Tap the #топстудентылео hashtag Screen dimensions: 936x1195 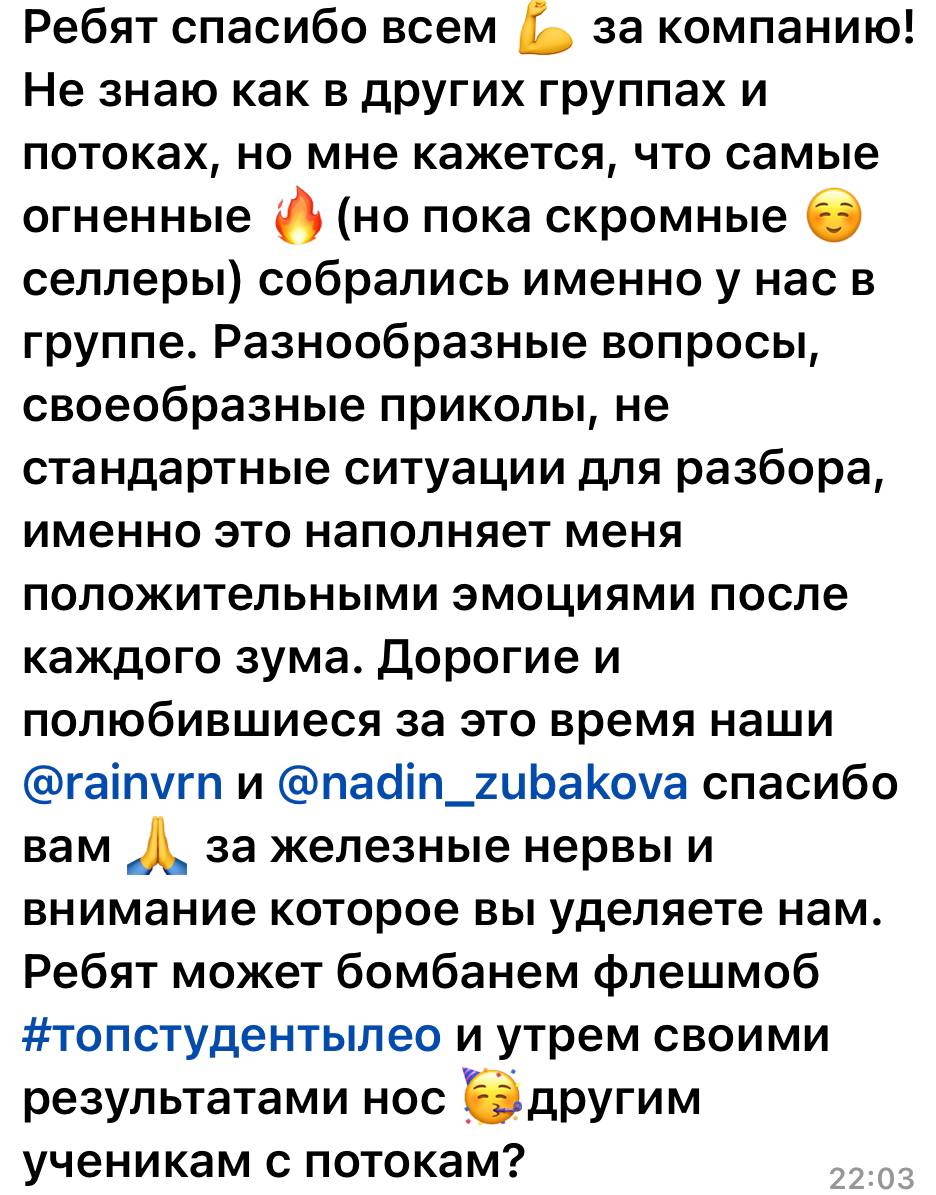231,1035
